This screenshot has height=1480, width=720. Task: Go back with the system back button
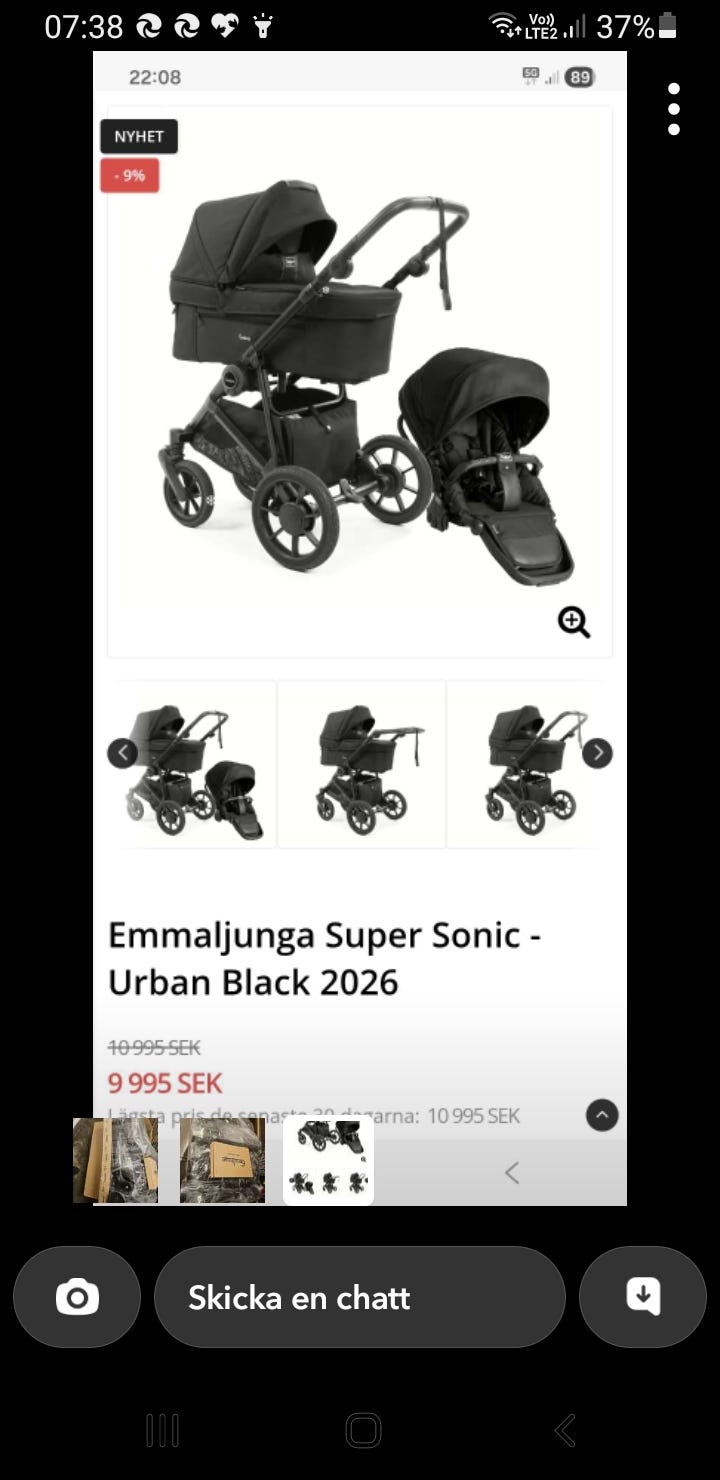click(565, 1430)
